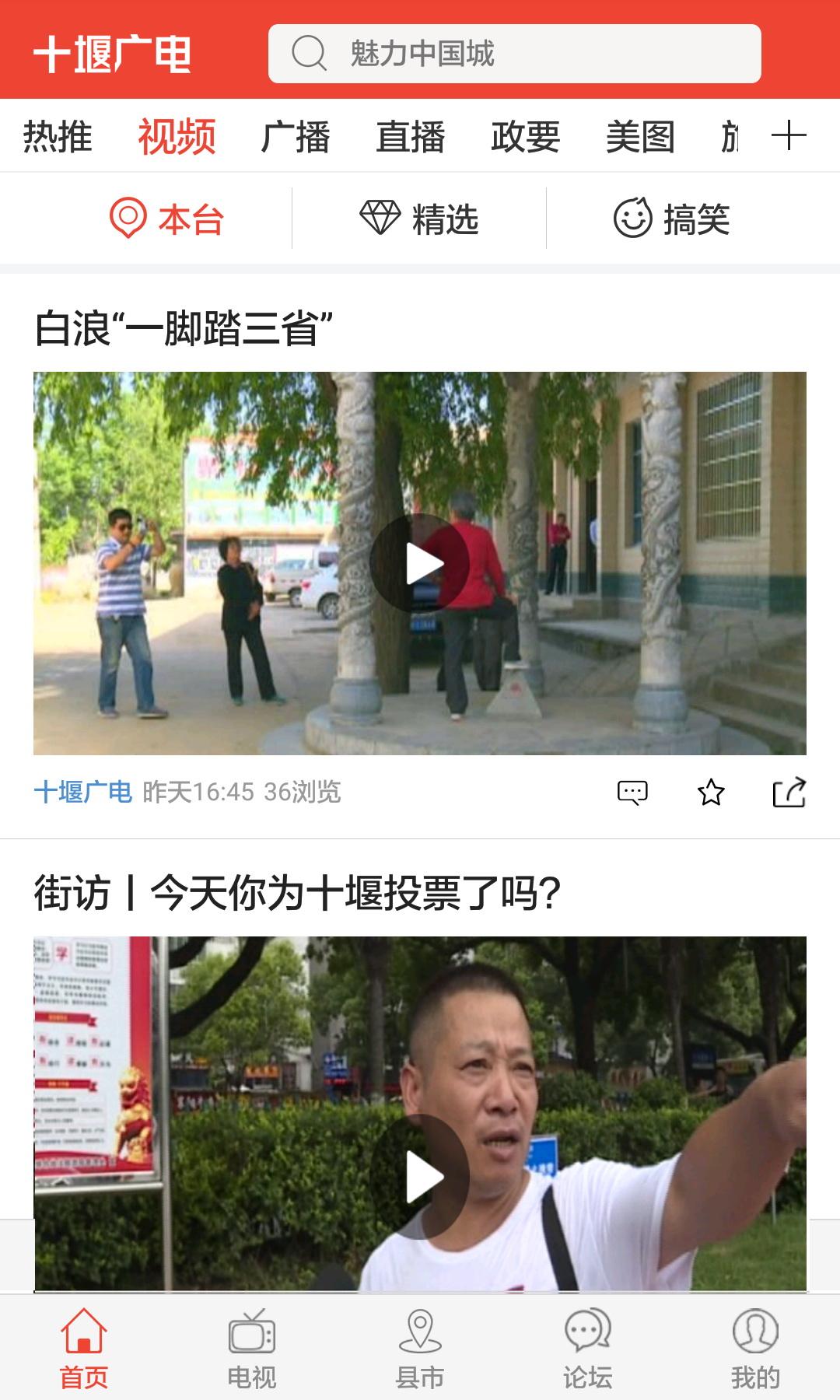Open comments on the 白浪 video
The image size is (840, 1400).
click(x=633, y=793)
